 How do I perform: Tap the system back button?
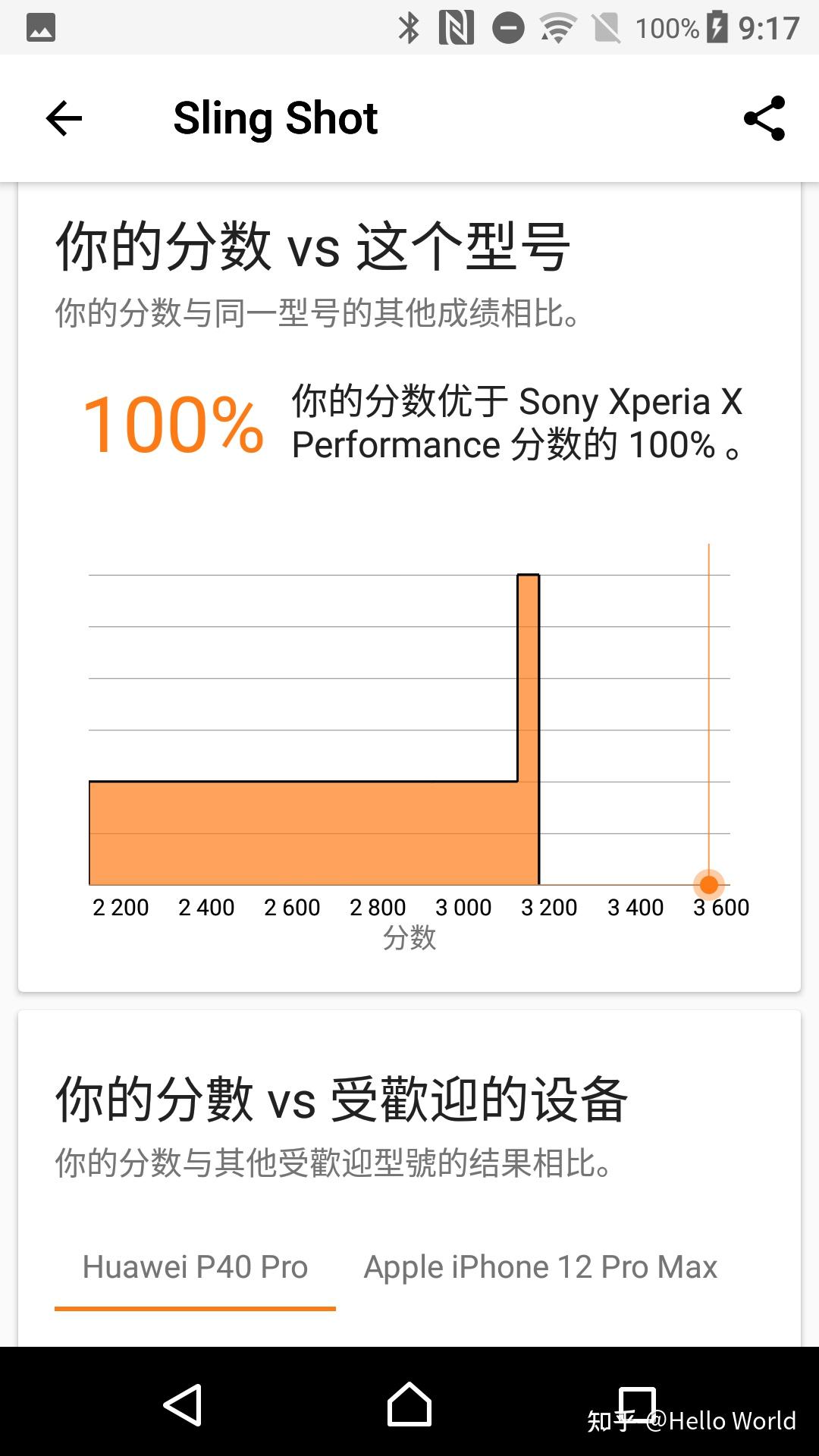point(183,1404)
